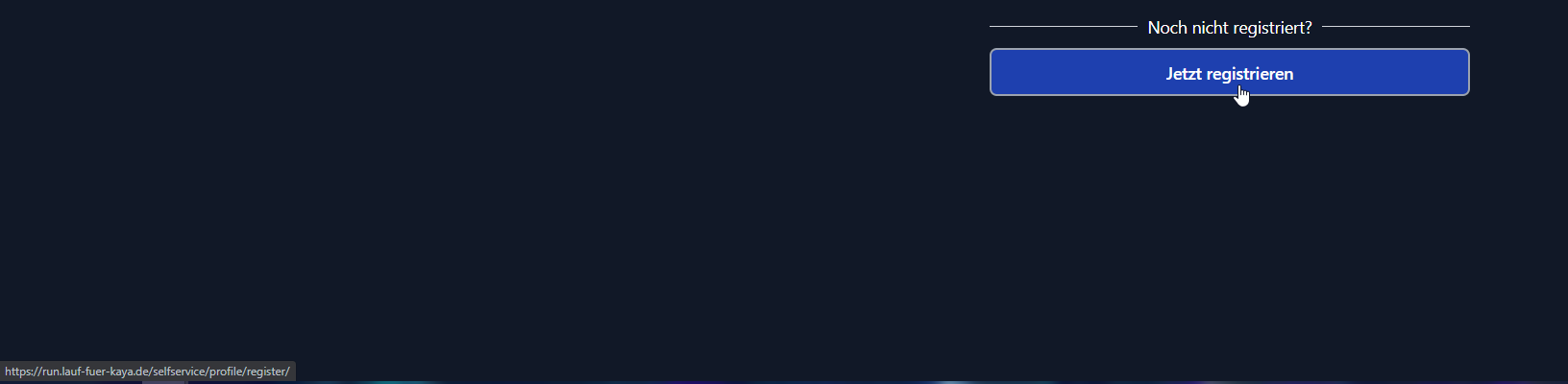Tap the Jetzt registrieren button
Image resolution: width=1568 pixels, height=384 pixels.
(1229, 73)
